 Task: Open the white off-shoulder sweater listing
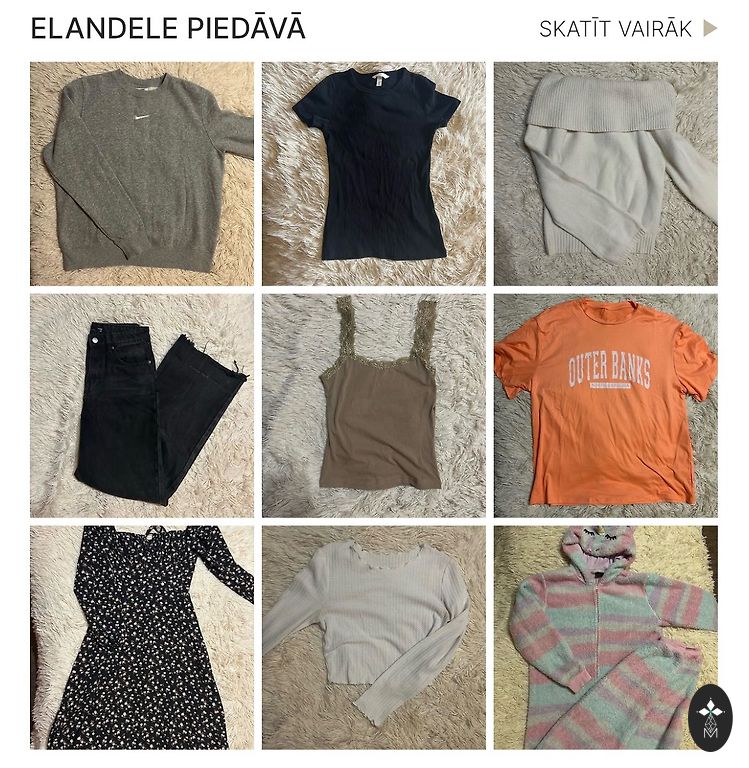point(605,174)
